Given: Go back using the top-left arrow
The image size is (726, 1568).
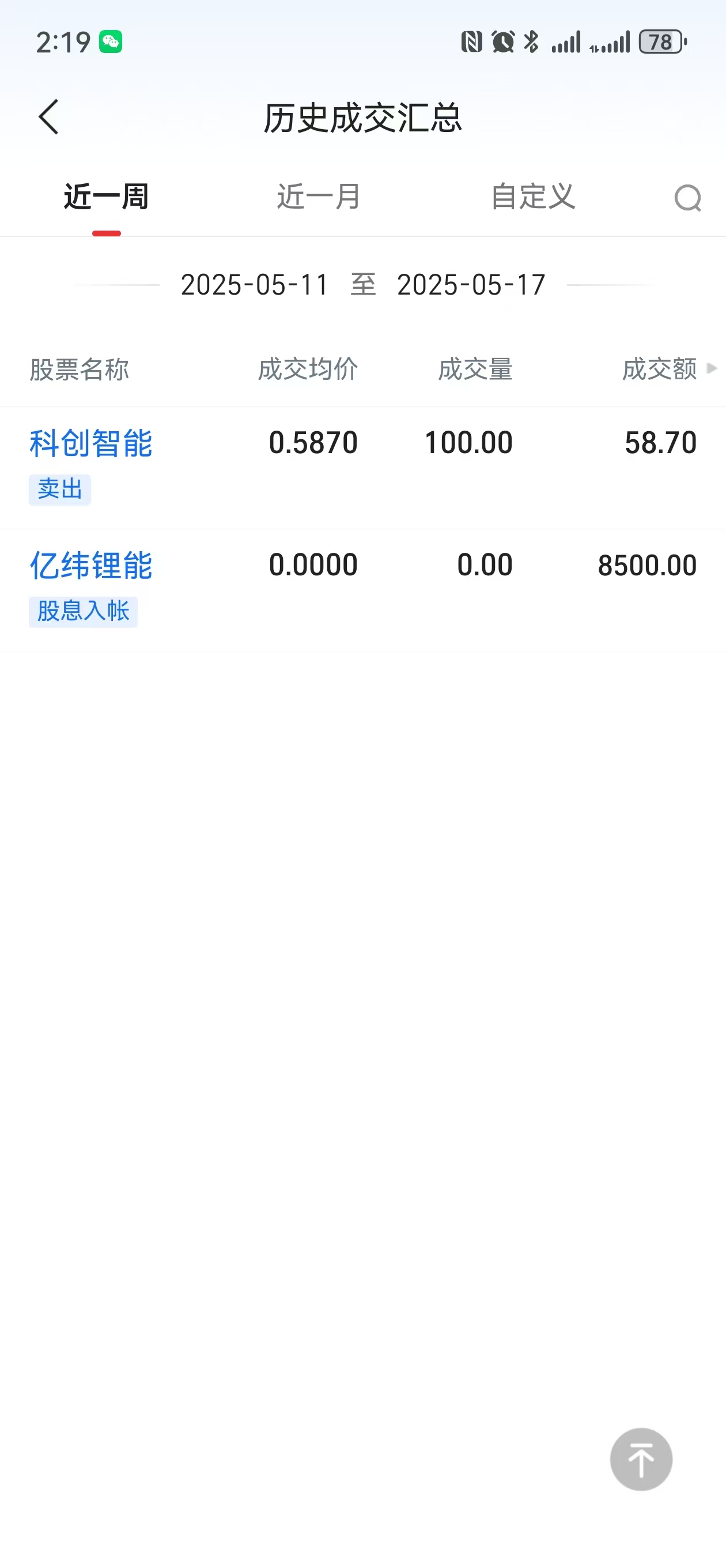Looking at the screenshot, I should [x=48, y=117].
